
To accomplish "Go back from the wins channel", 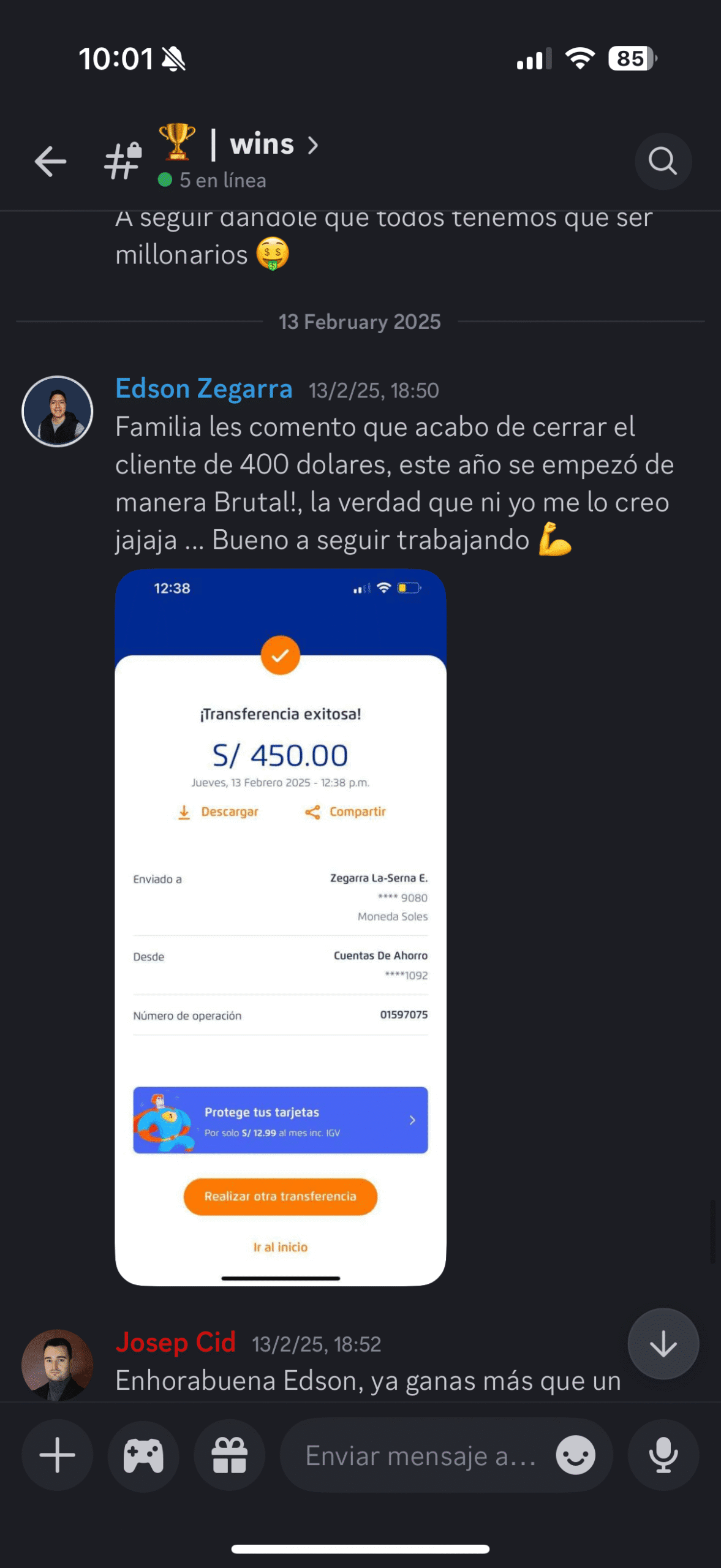I will click(50, 162).
